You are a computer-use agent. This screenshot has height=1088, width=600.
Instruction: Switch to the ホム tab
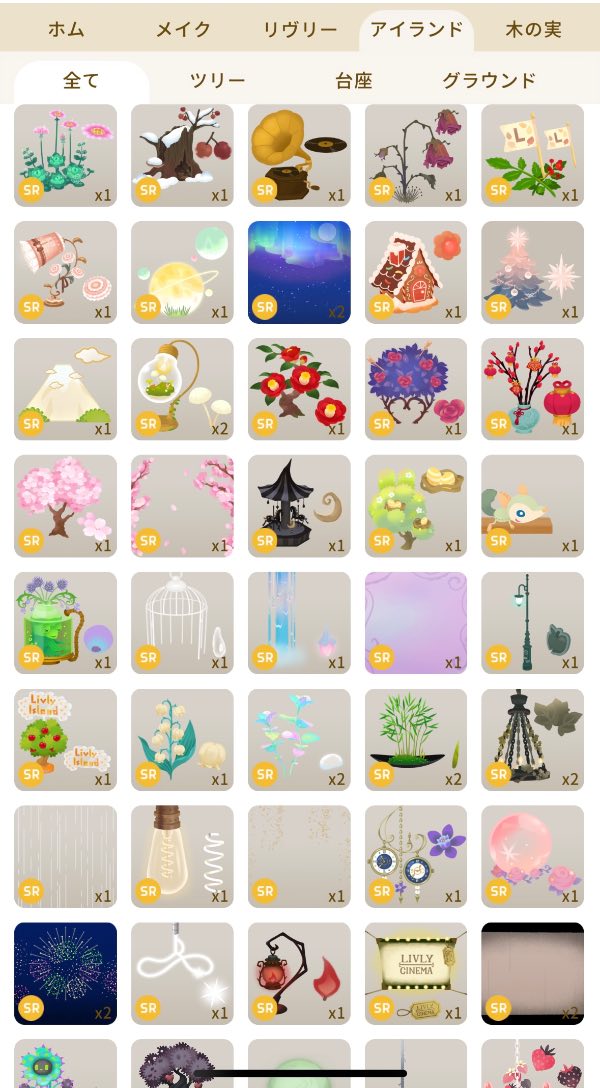[x=66, y=29]
